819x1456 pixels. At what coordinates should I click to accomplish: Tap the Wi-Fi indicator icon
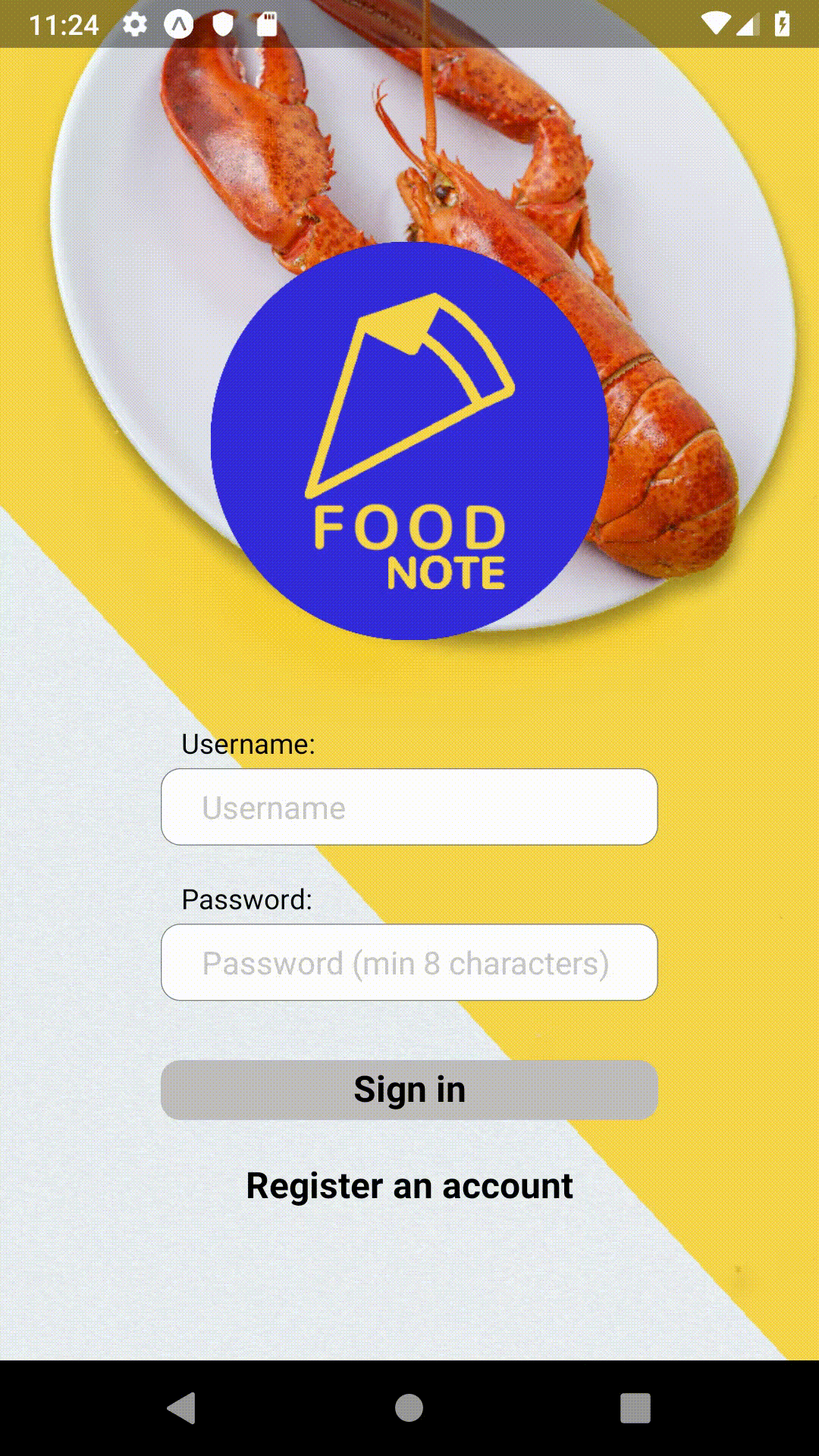(x=714, y=23)
